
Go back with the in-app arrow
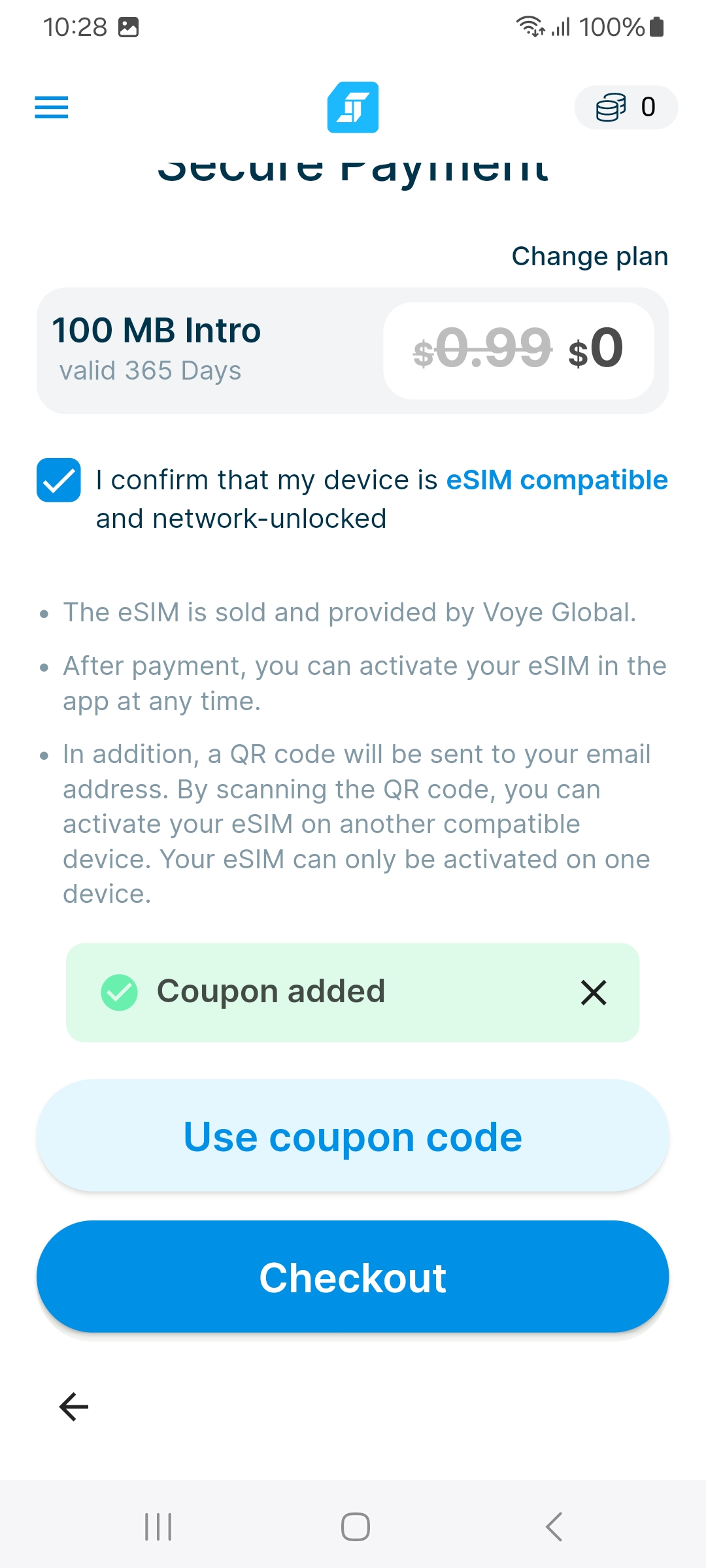coord(74,1407)
